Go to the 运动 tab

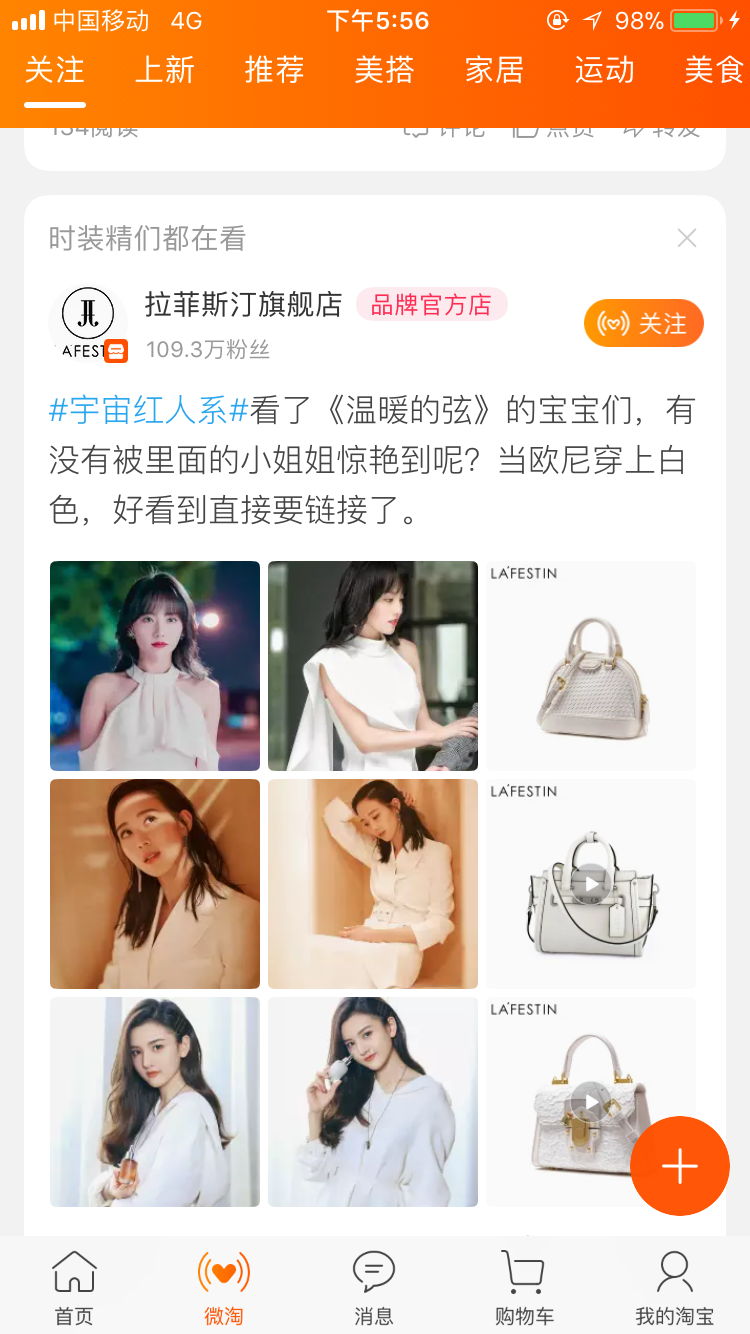coord(604,70)
